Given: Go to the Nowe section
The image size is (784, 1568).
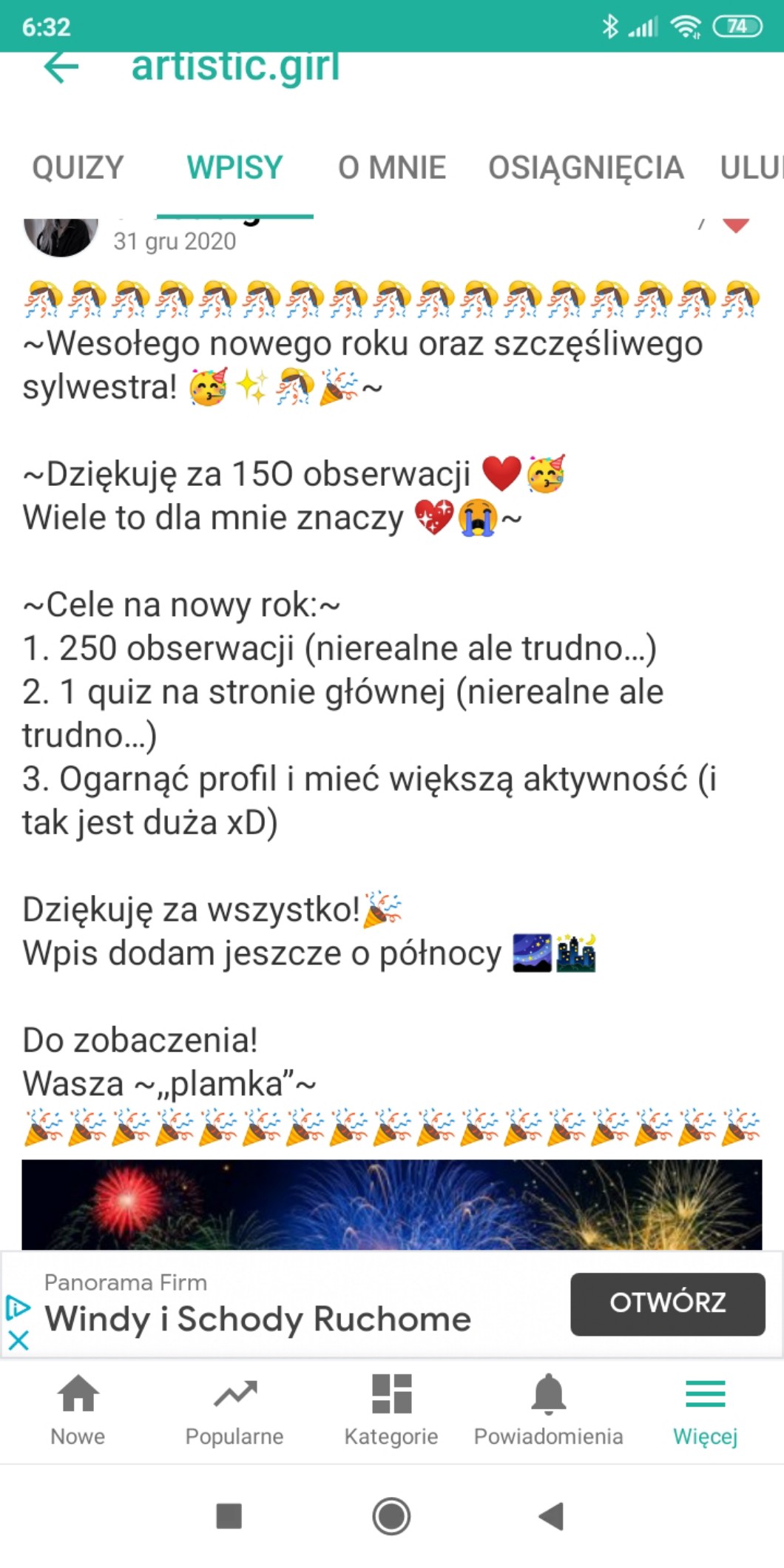Looking at the screenshot, I should click(78, 1410).
